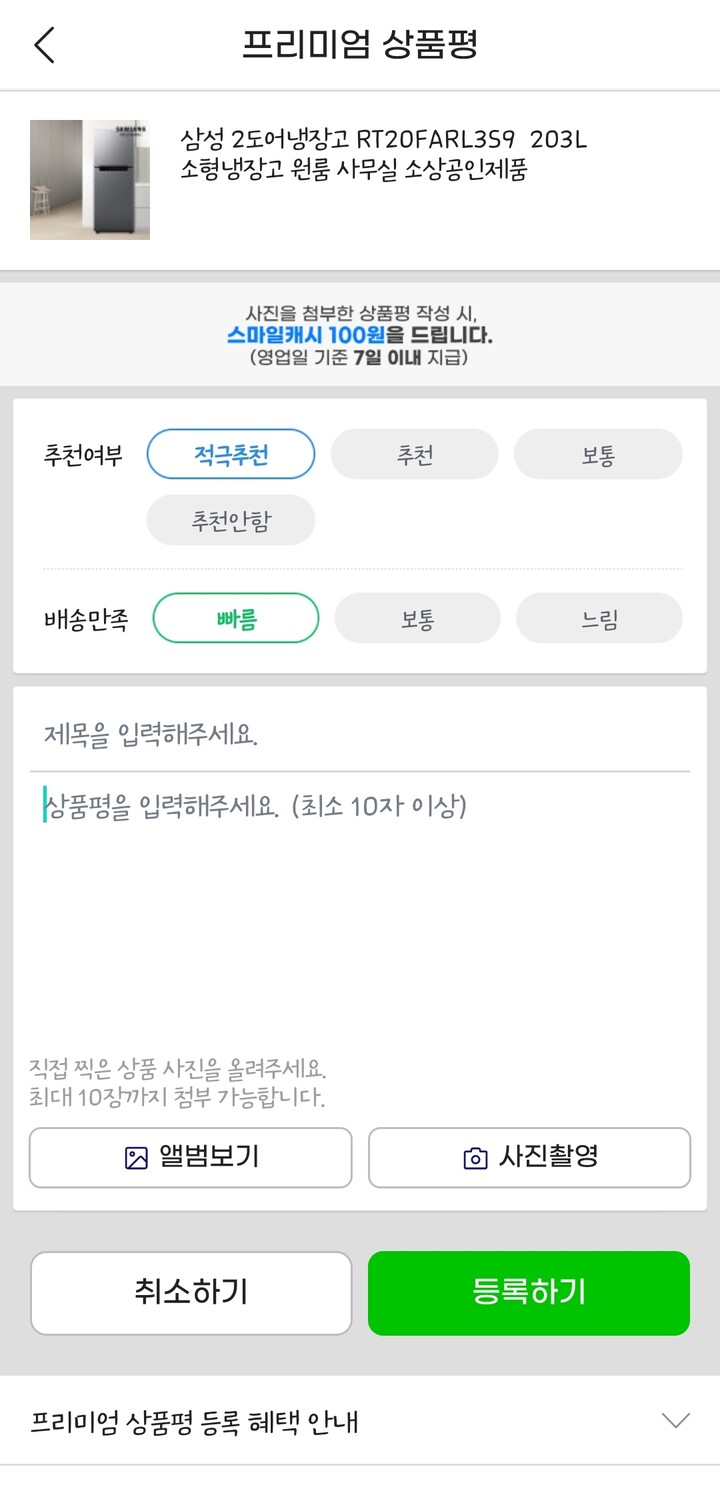The image size is (720, 1499).
Task: Open the Samsung refrigerator product thumbnail
Action: 90,180
